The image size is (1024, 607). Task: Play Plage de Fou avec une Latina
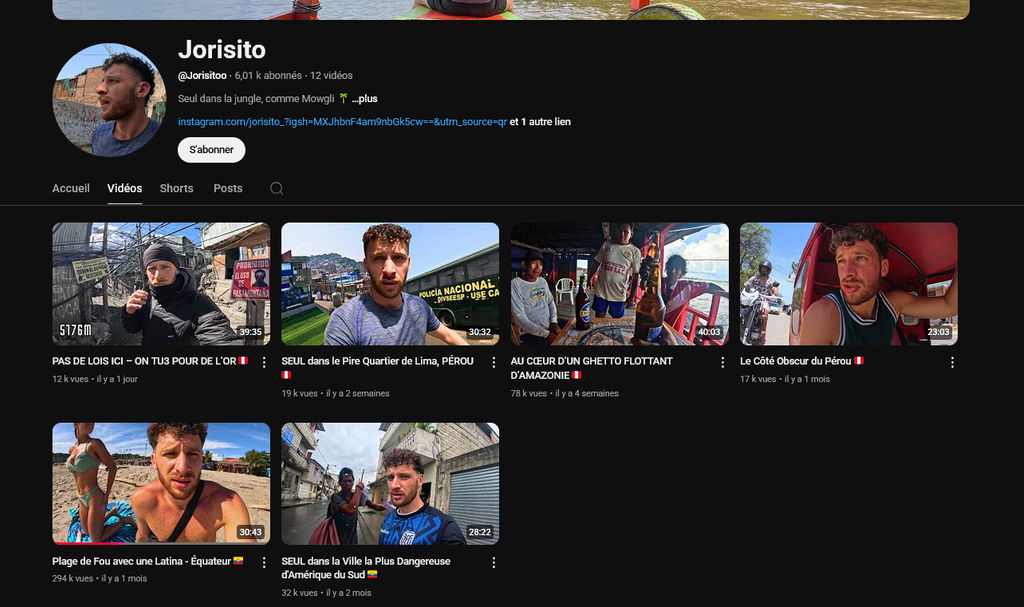(x=161, y=484)
